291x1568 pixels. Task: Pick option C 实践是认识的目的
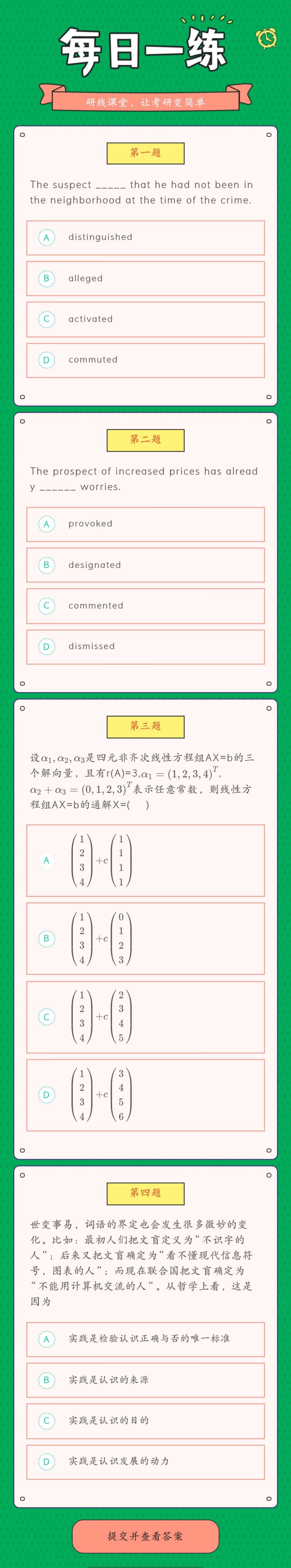[145, 1421]
